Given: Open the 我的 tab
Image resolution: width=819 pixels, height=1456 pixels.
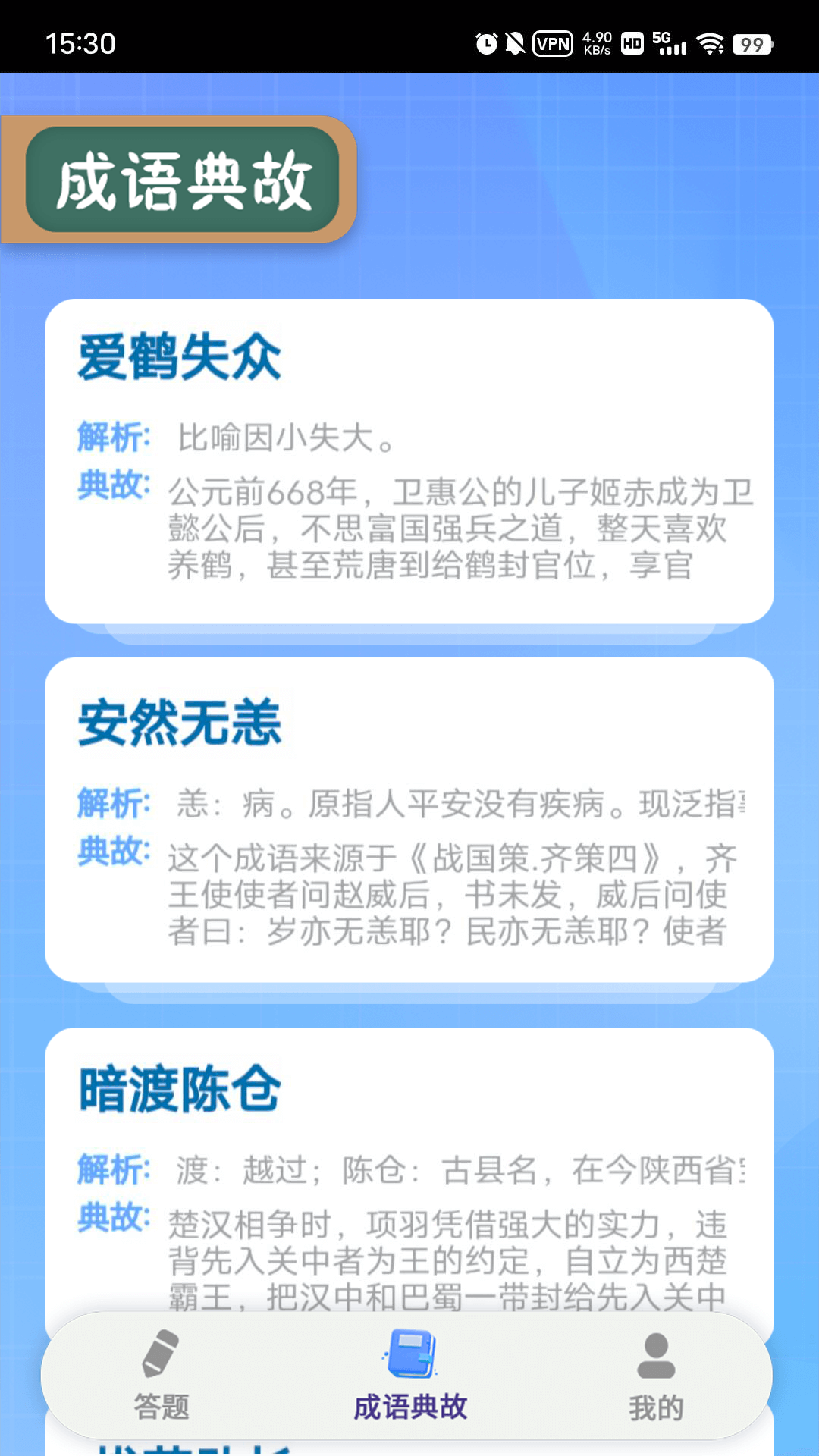Looking at the screenshot, I should (657, 1404).
